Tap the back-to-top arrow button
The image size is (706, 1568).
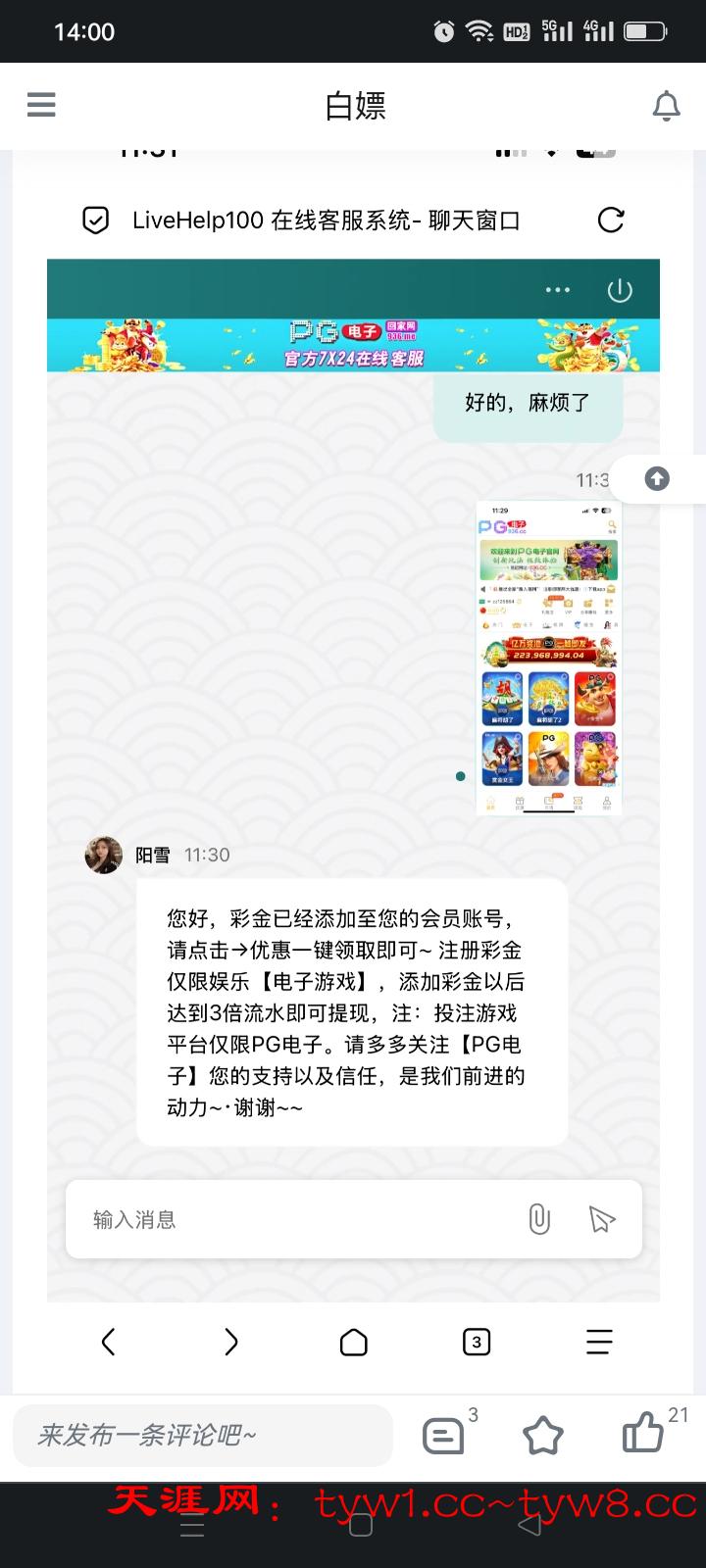click(x=657, y=478)
